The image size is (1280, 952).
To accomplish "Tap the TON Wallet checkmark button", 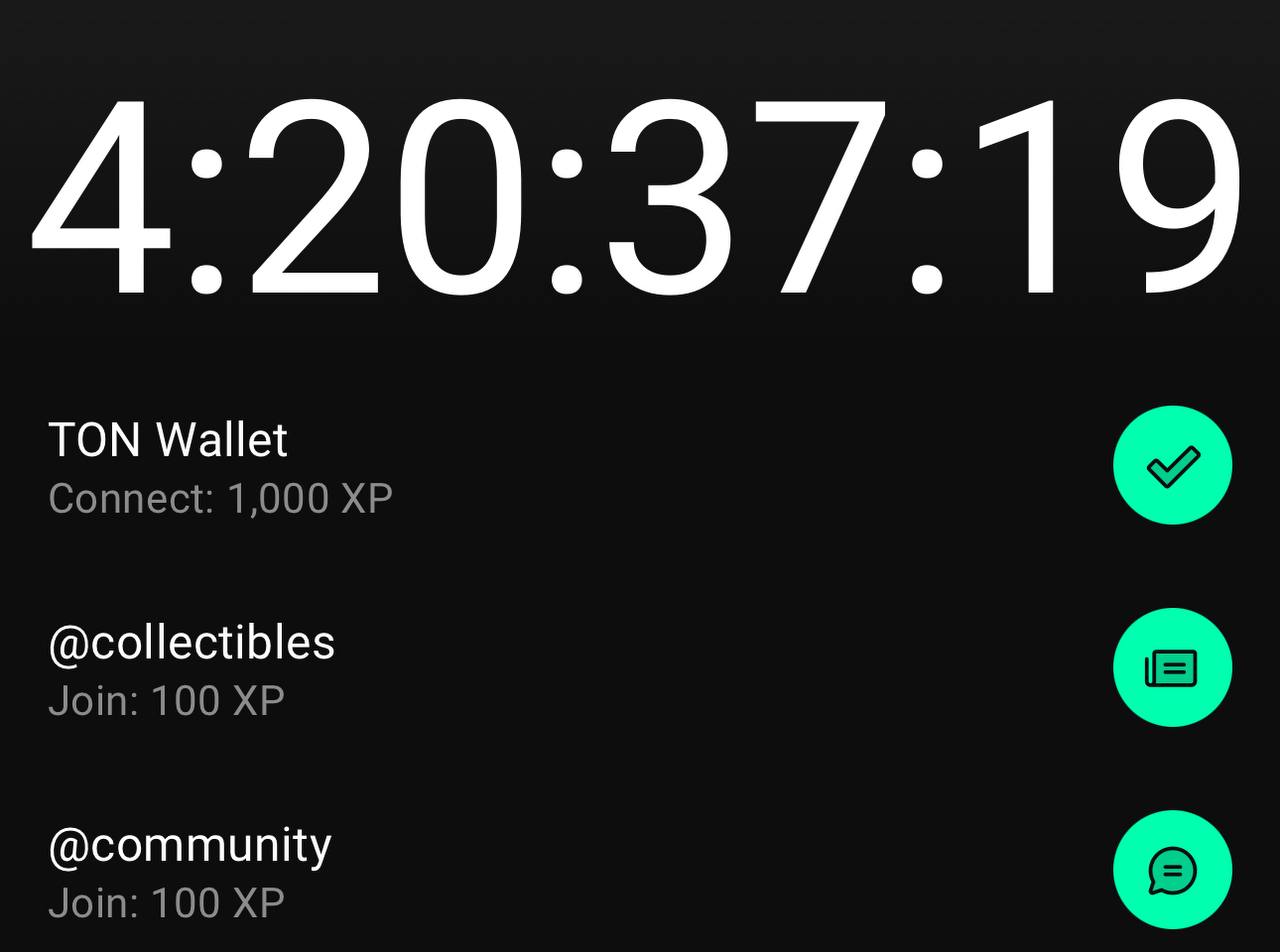I will [1172, 465].
